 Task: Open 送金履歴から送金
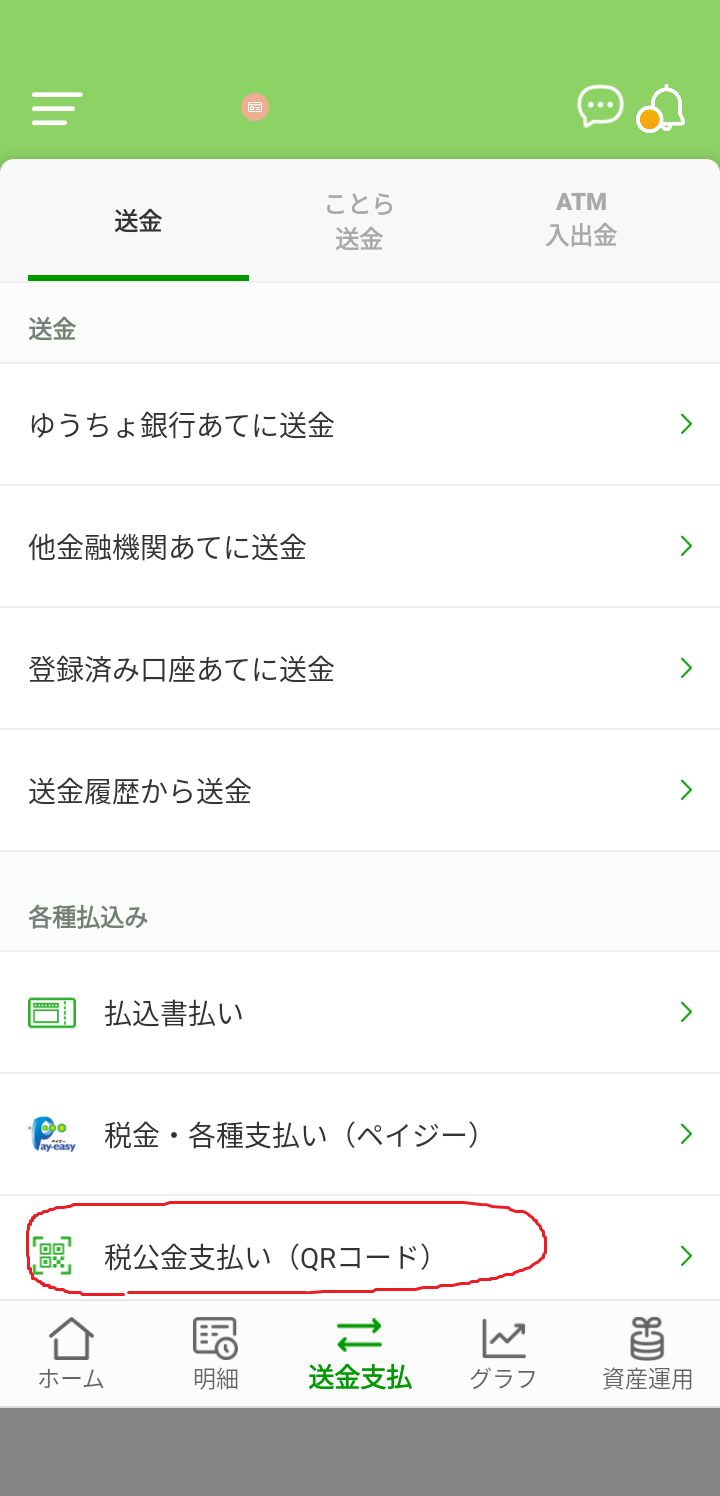click(360, 791)
